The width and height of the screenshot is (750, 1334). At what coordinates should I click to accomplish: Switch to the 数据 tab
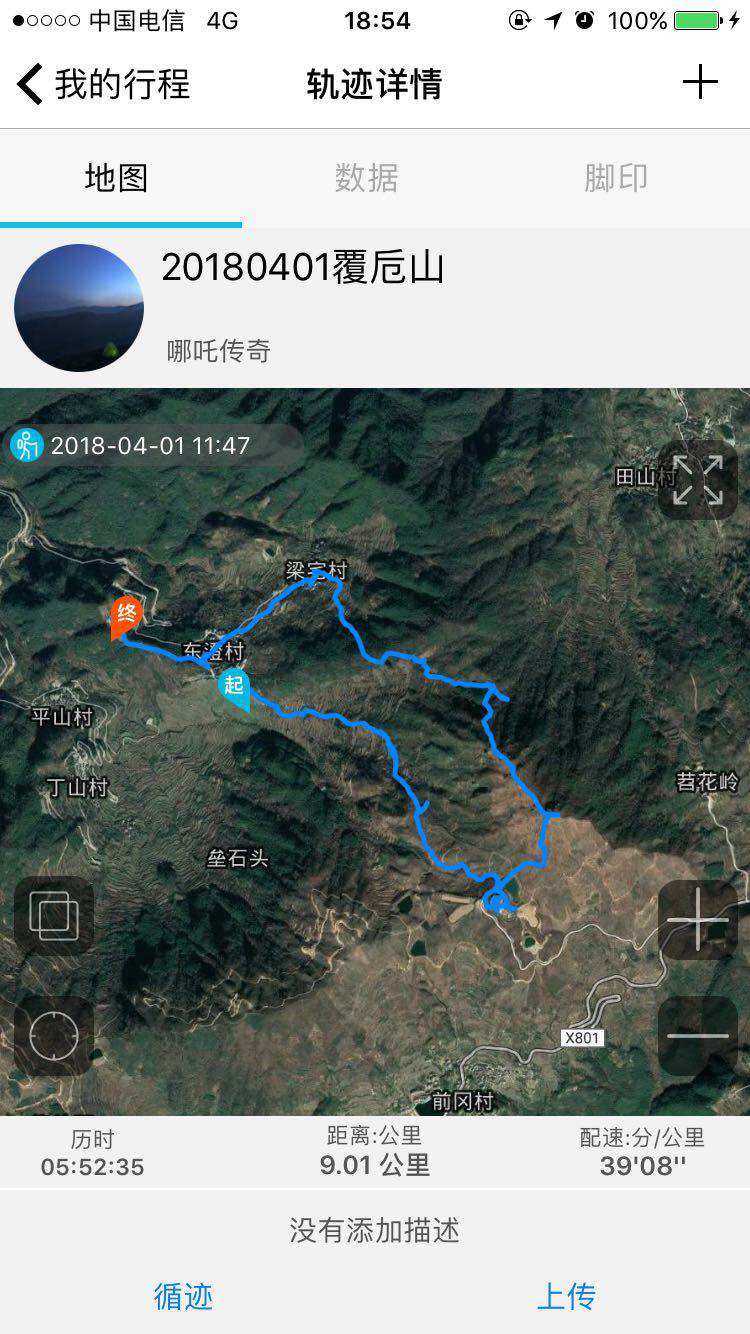[366, 179]
